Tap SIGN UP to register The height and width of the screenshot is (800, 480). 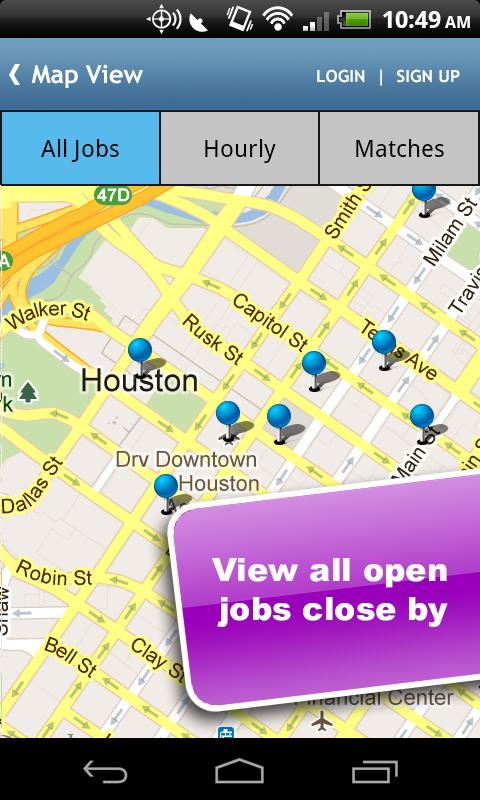[x=427, y=77]
